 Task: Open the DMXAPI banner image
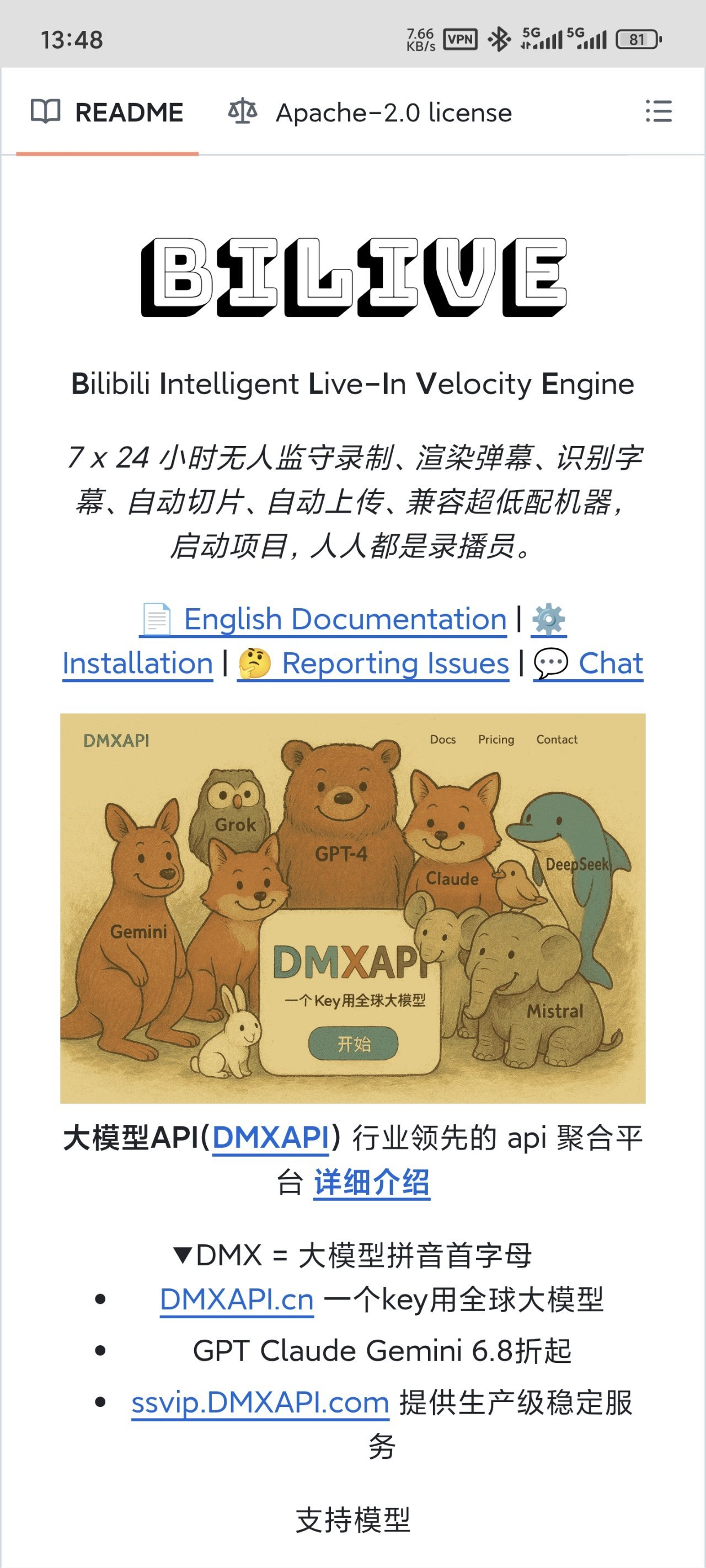[x=352, y=908]
